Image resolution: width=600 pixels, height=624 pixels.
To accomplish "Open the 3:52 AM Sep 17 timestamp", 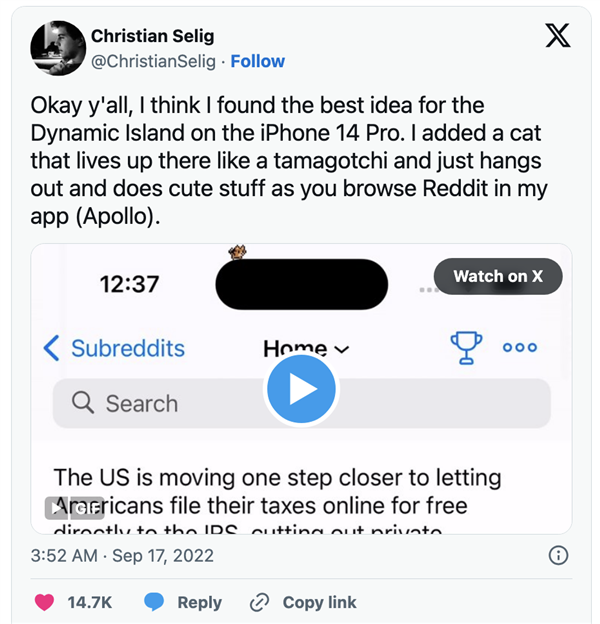I will tap(122, 555).
